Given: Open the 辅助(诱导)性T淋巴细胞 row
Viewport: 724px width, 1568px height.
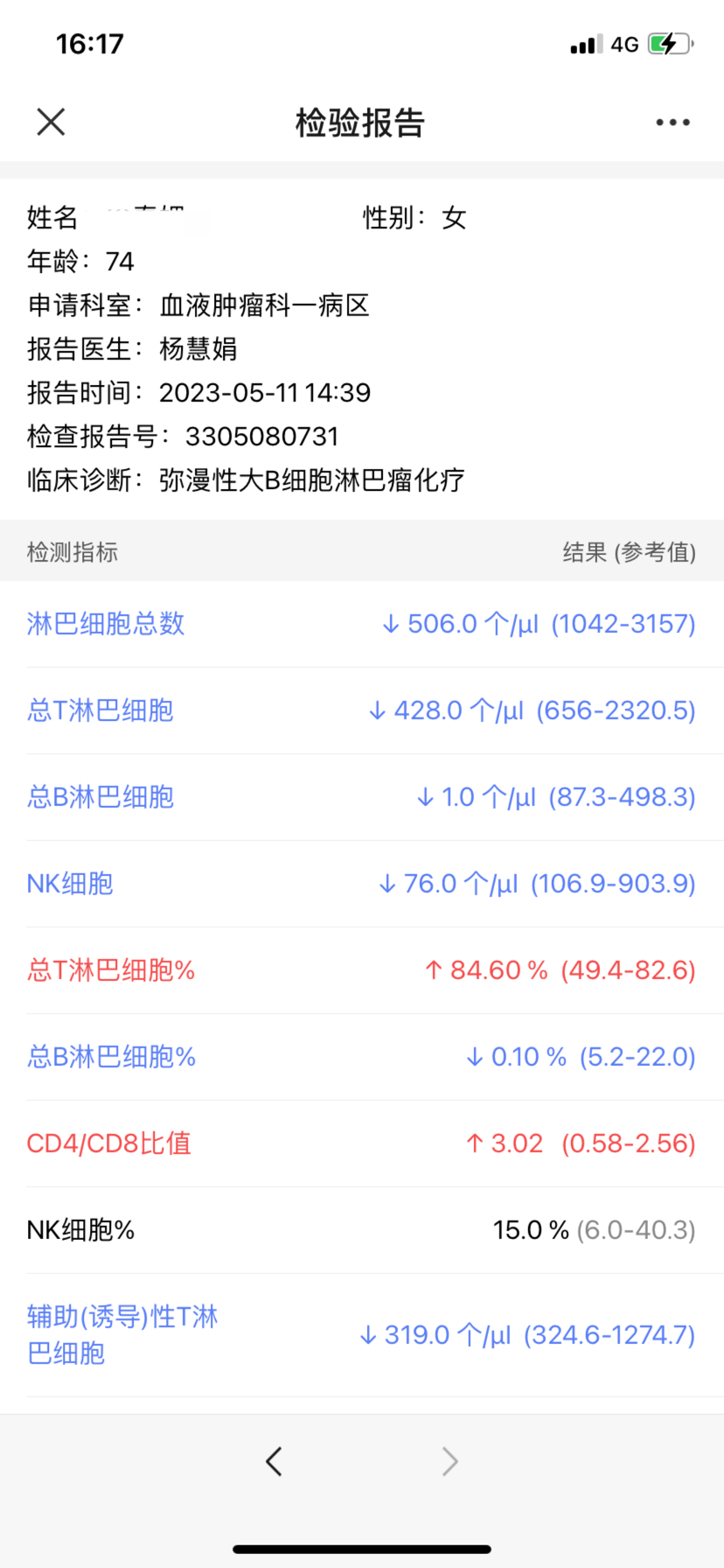Looking at the screenshot, I should pyautogui.click(x=362, y=1335).
